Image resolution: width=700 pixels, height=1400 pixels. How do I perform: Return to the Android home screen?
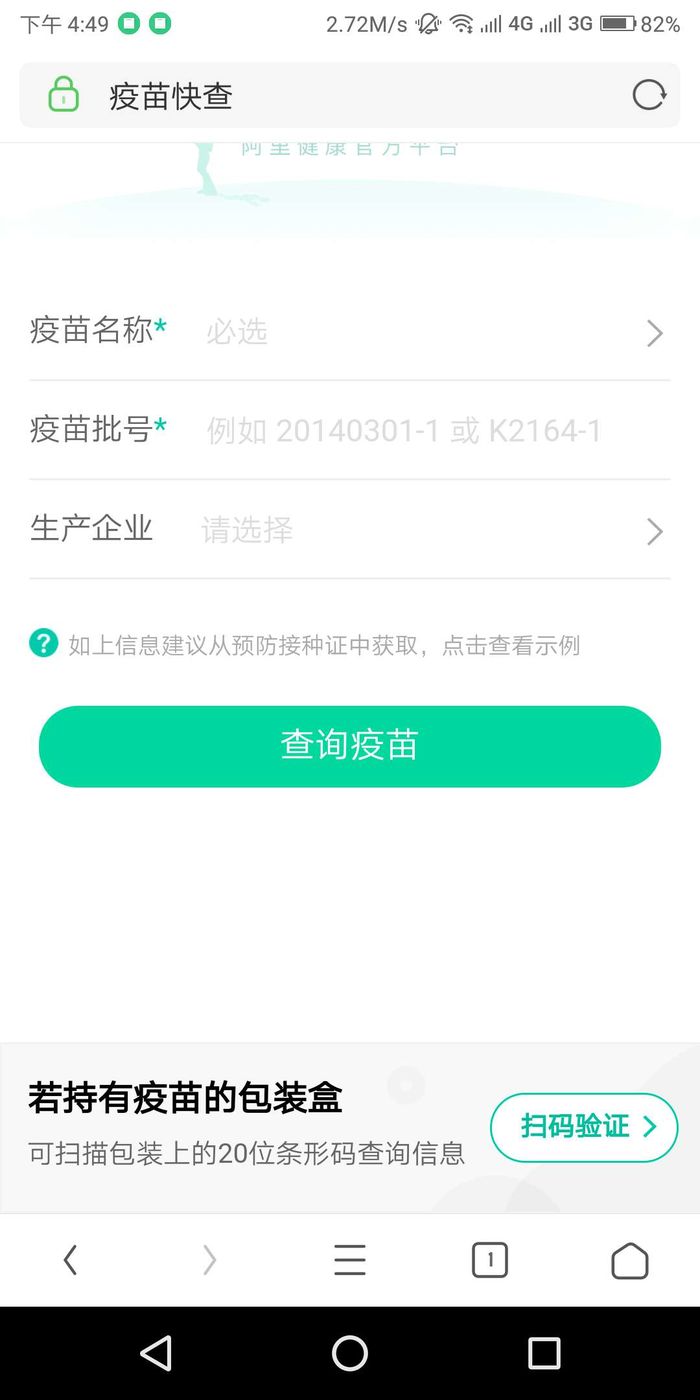pyautogui.click(x=350, y=1353)
